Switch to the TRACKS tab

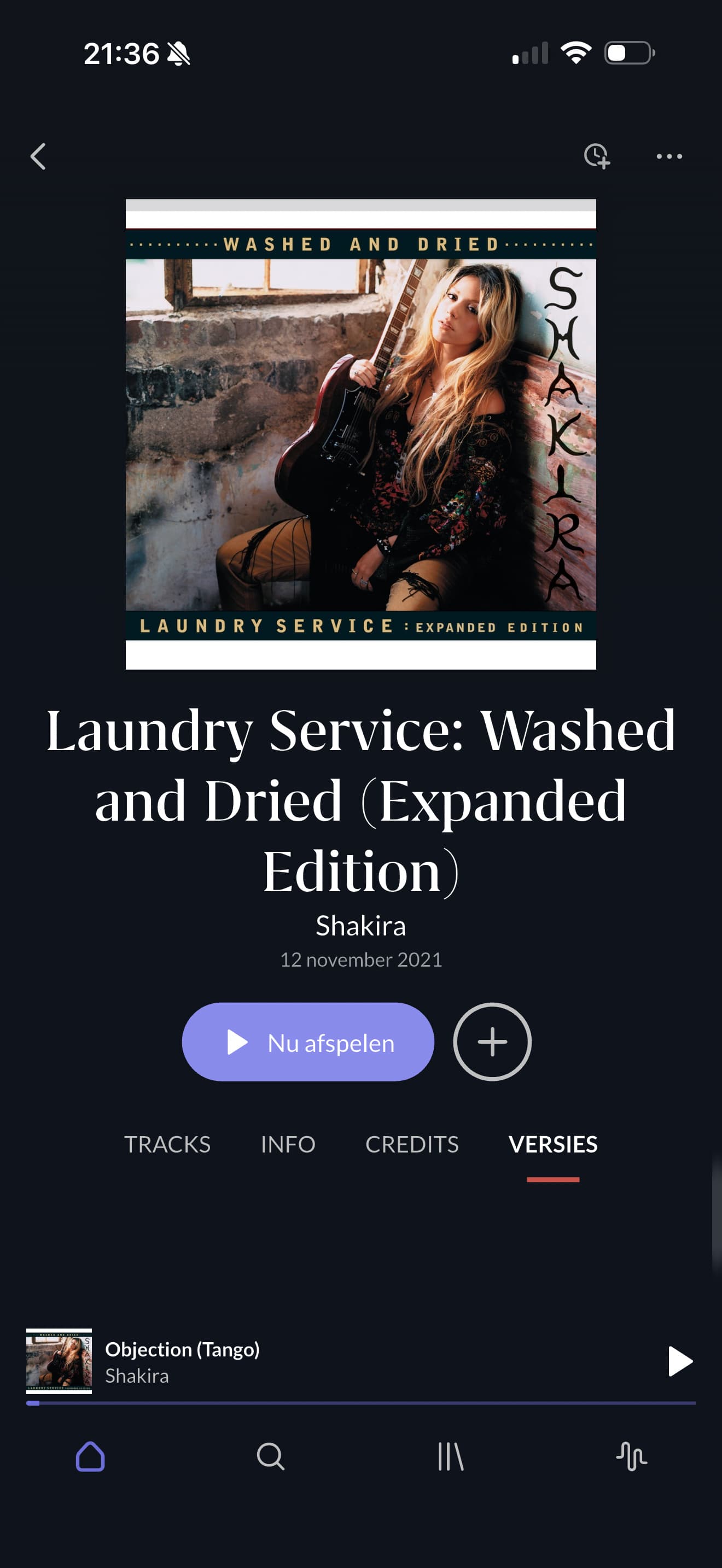(x=167, y=1144)
